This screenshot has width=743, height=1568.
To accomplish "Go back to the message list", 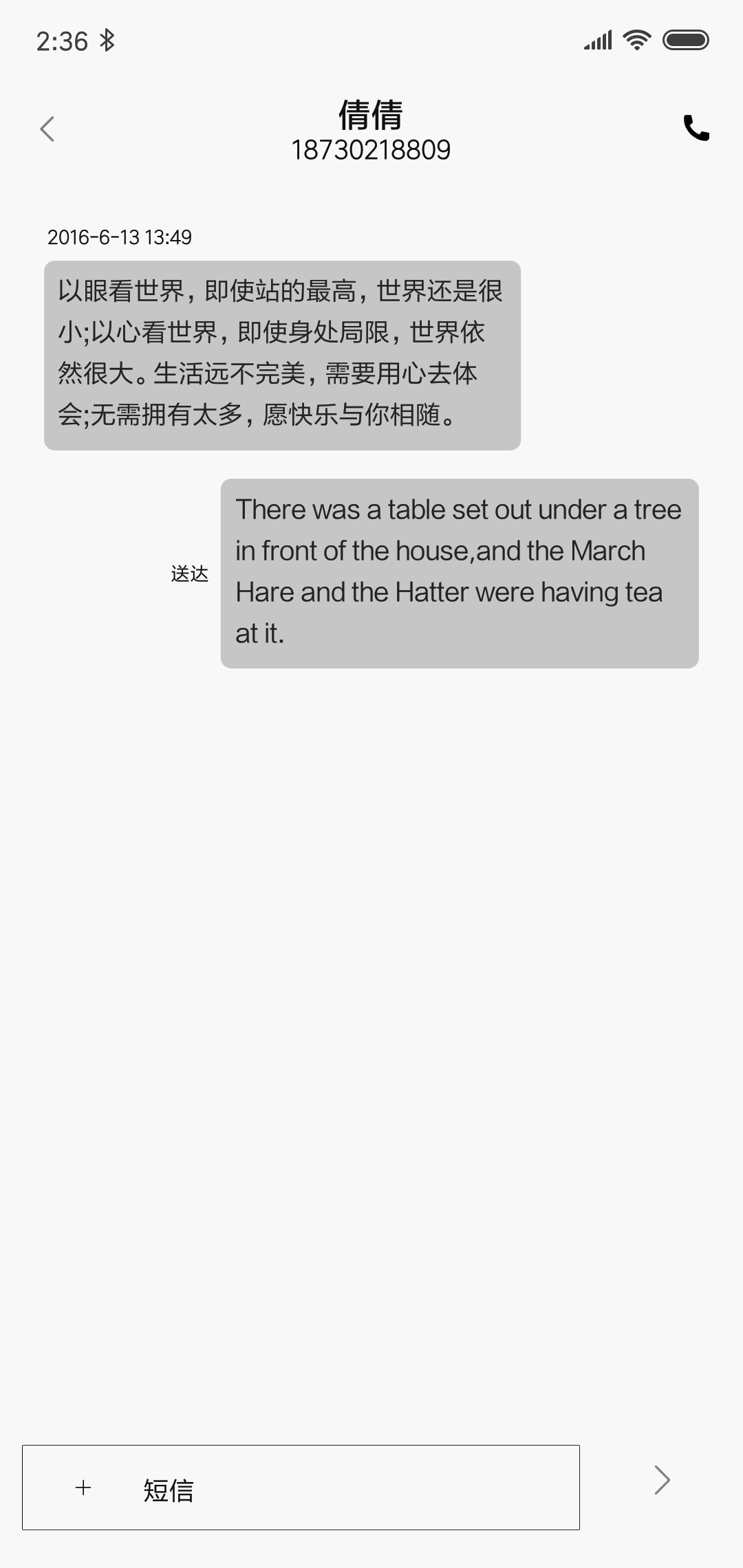I will [x=47, y=129].
